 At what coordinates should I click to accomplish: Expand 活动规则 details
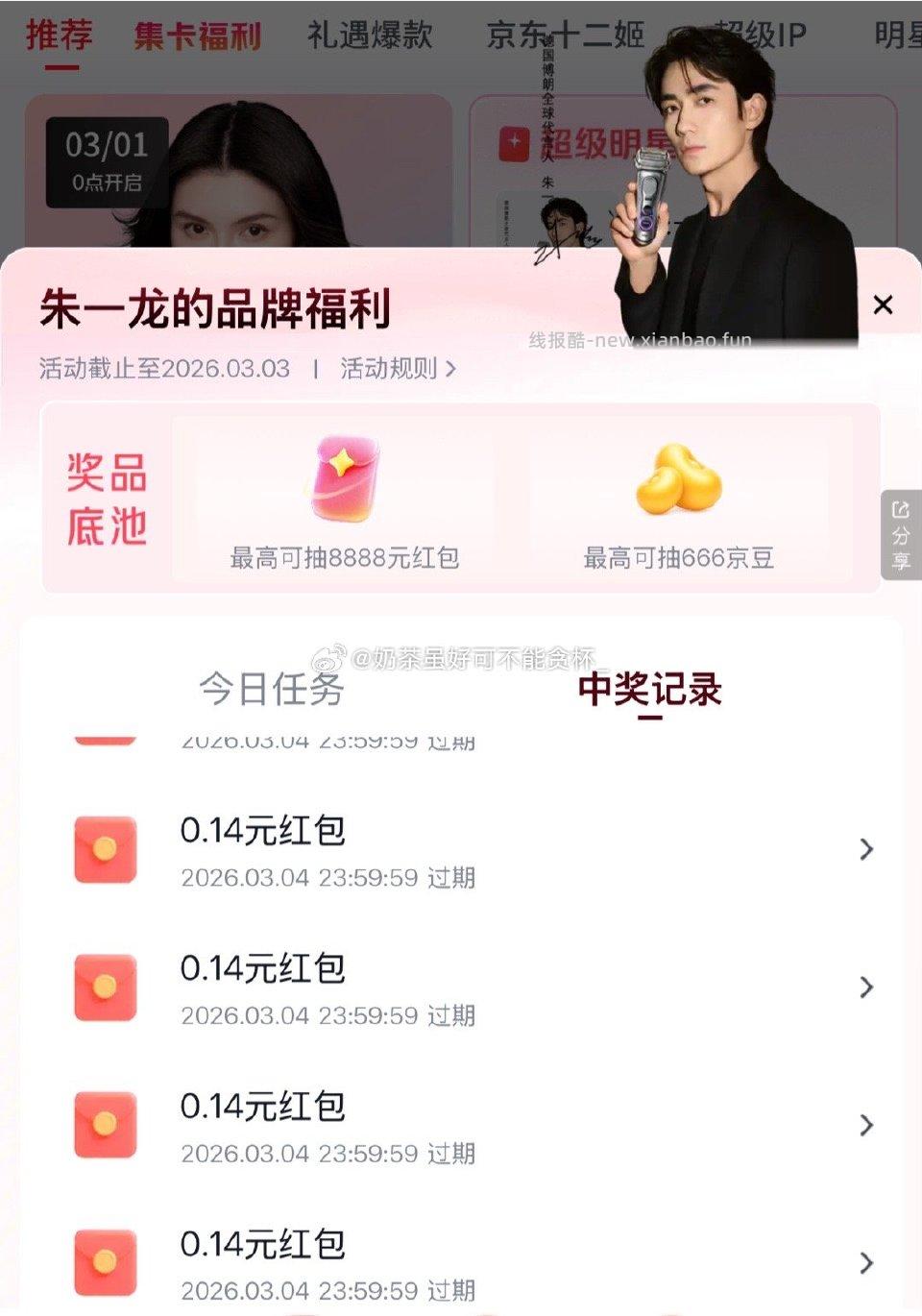[389, 368]
